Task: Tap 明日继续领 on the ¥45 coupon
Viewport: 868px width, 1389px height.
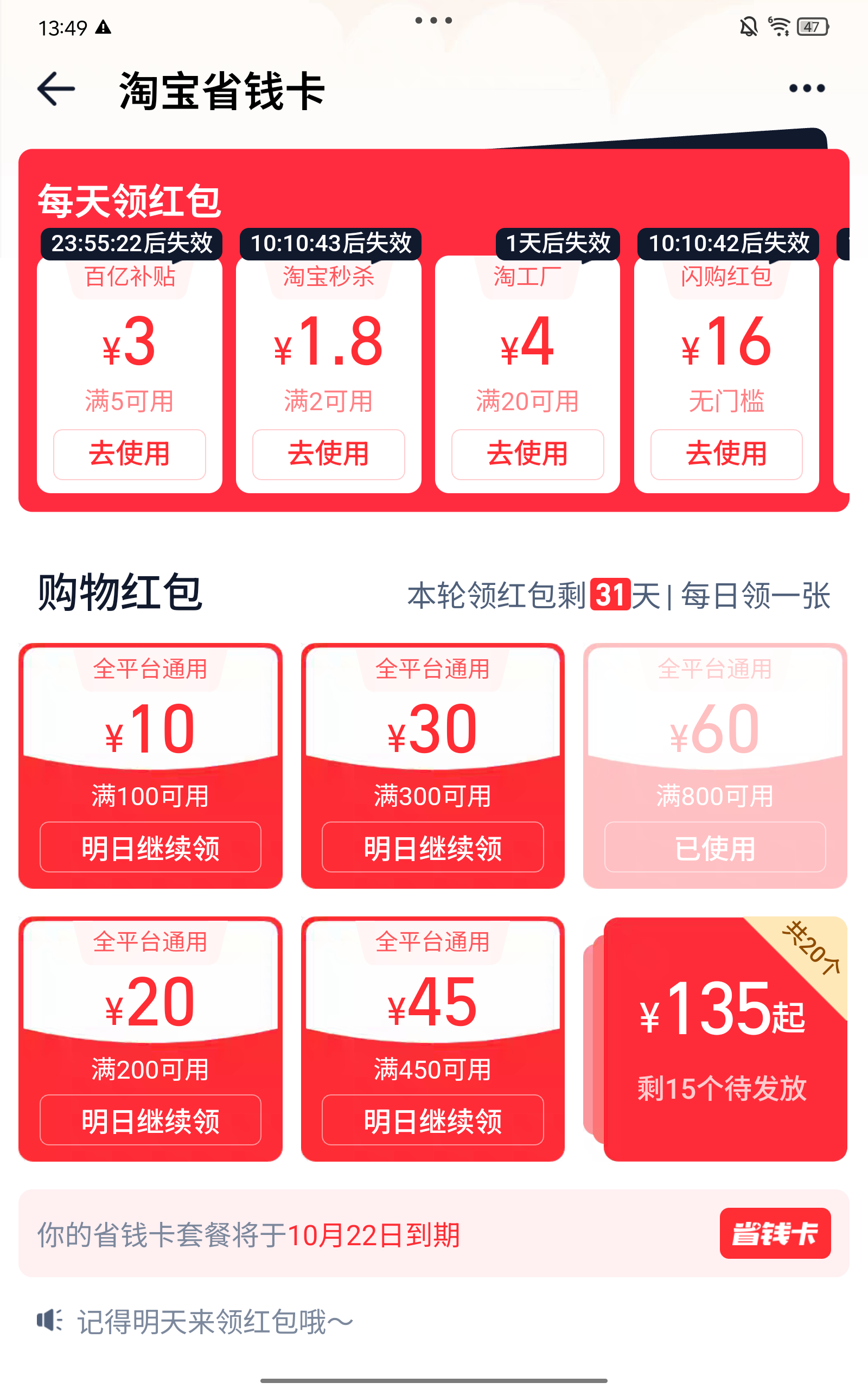Action: click(x=432, y=1120)
